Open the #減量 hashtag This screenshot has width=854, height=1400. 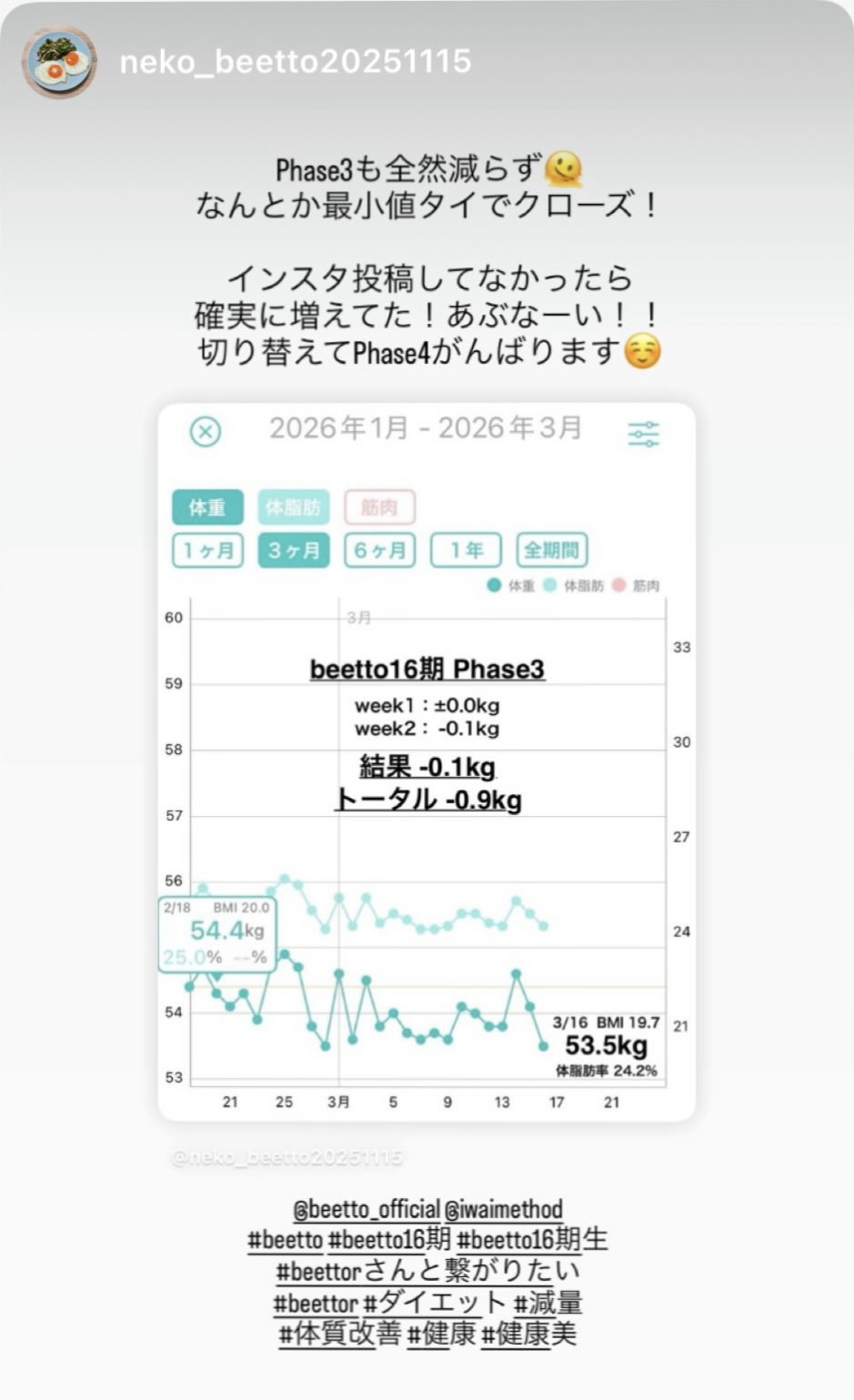[548, 1303]
